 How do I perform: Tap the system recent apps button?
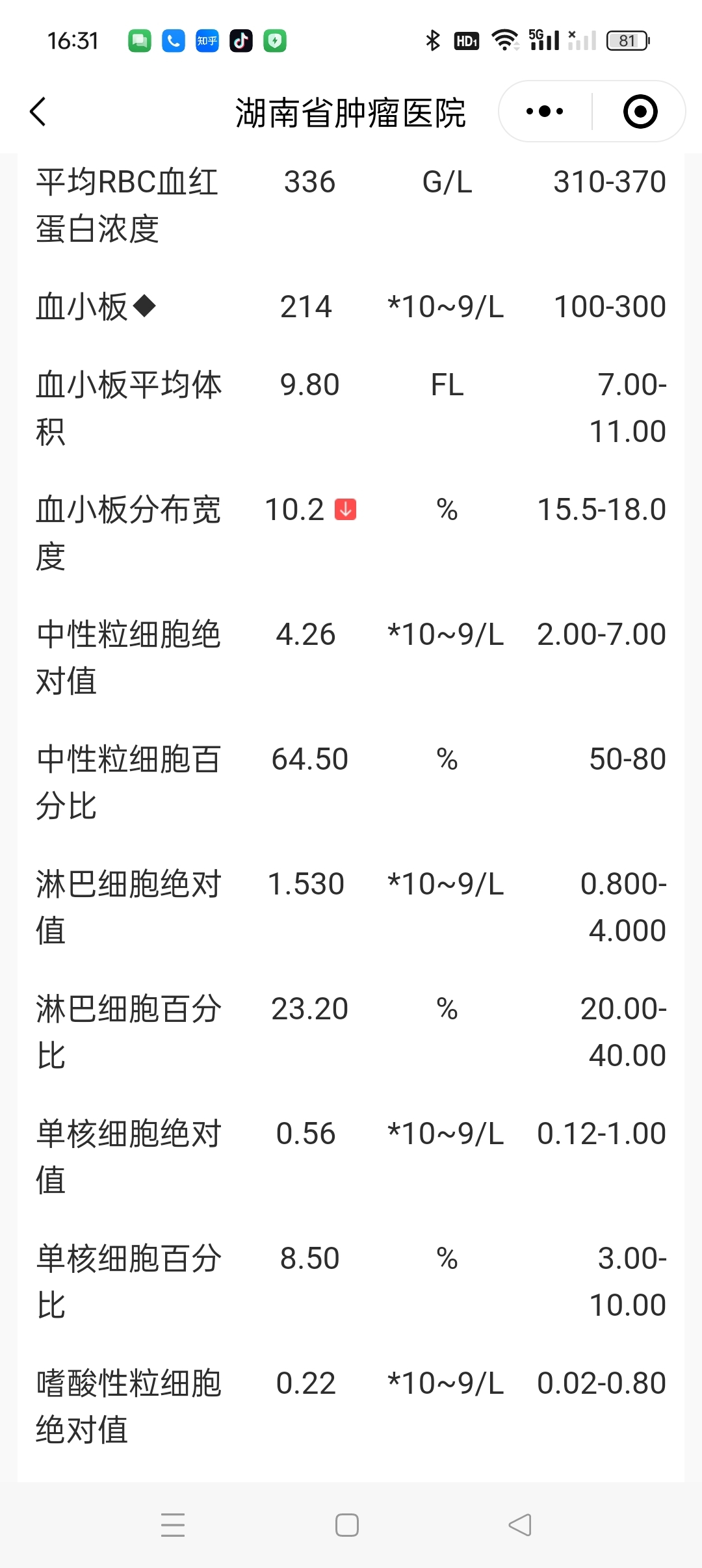tap(173, 1525)
